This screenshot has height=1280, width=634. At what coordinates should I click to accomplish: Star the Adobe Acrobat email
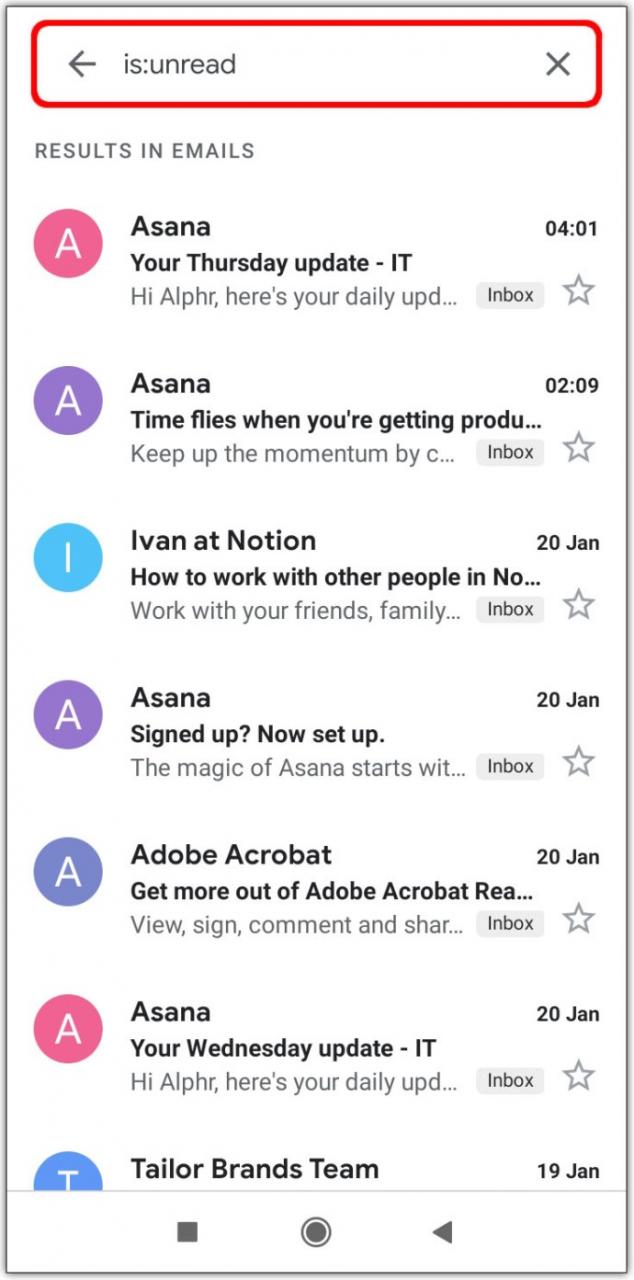(578, 919)
